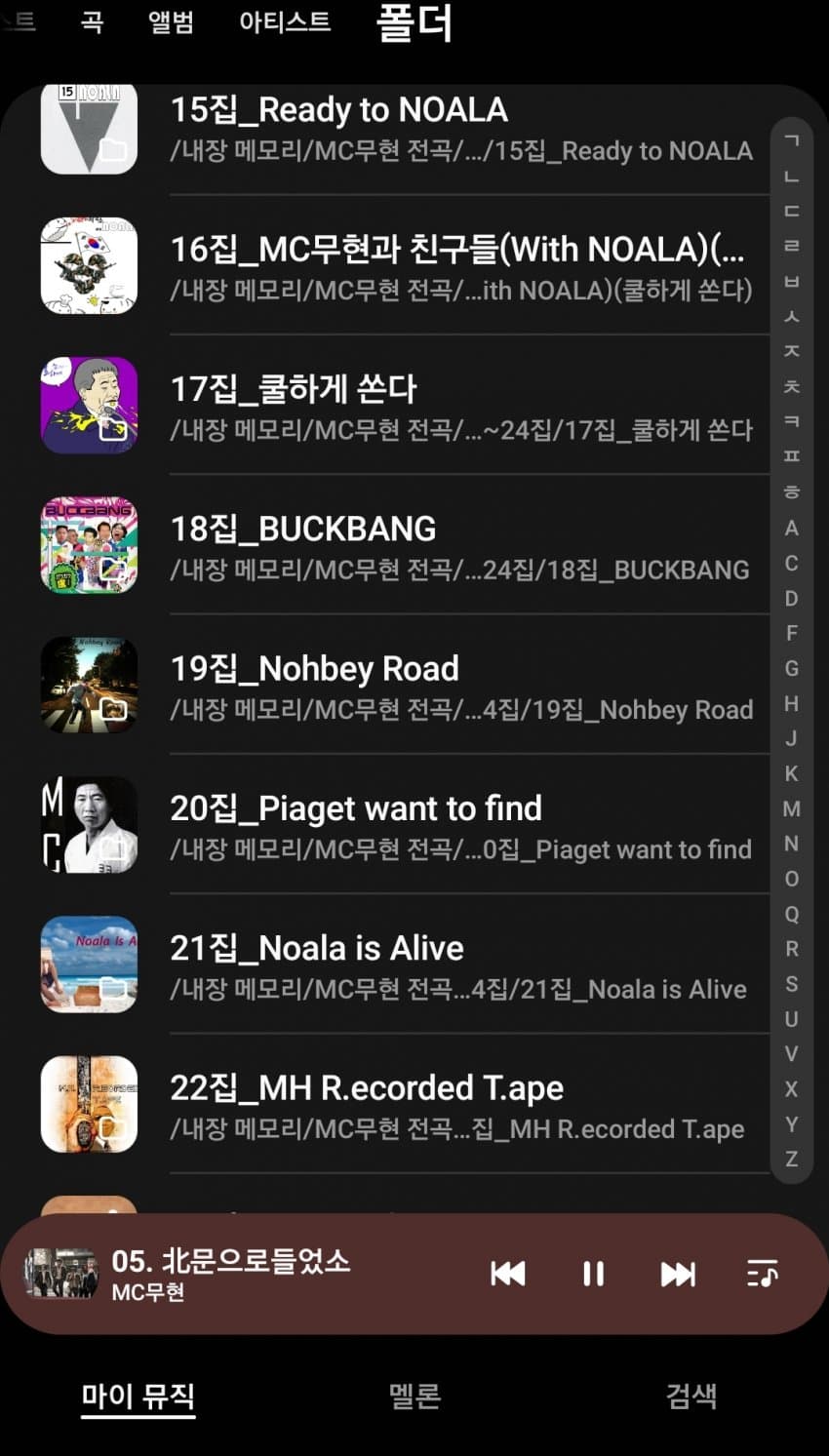Open the 22집_MH R.ecorded T.ape folder
This screenshot has width=829, height=1456.
click(460, 1105)
